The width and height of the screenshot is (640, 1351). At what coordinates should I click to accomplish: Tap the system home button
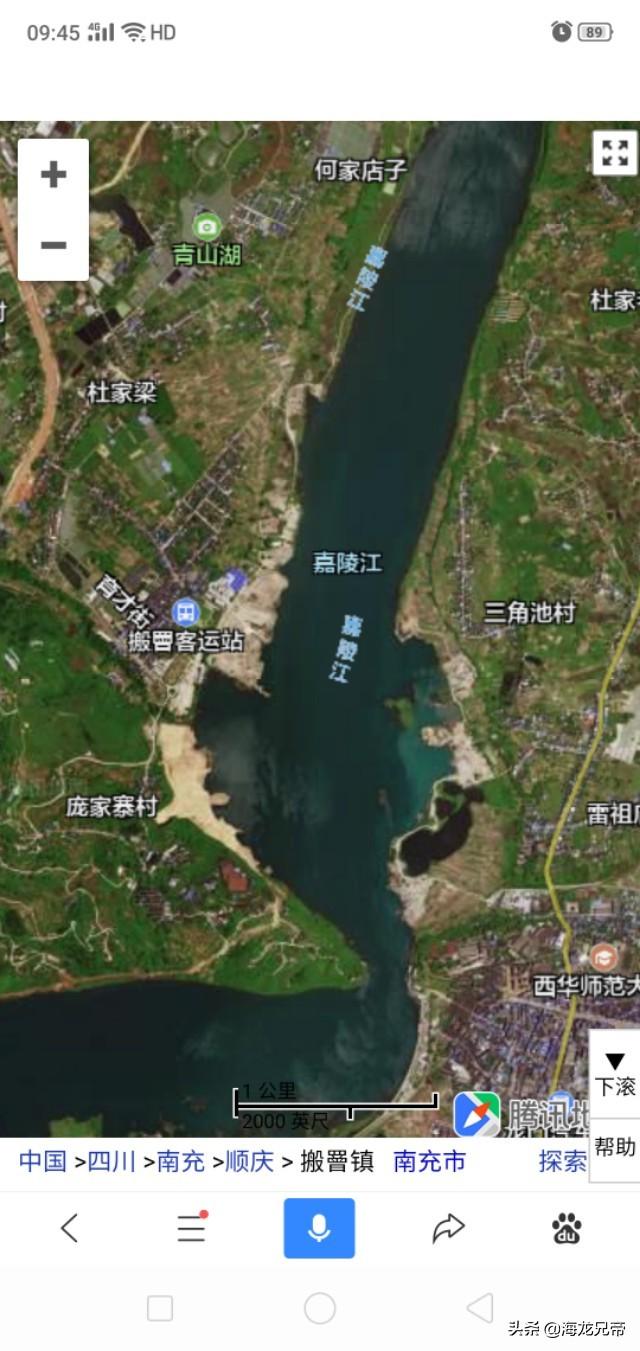(x=320, y=1308)
